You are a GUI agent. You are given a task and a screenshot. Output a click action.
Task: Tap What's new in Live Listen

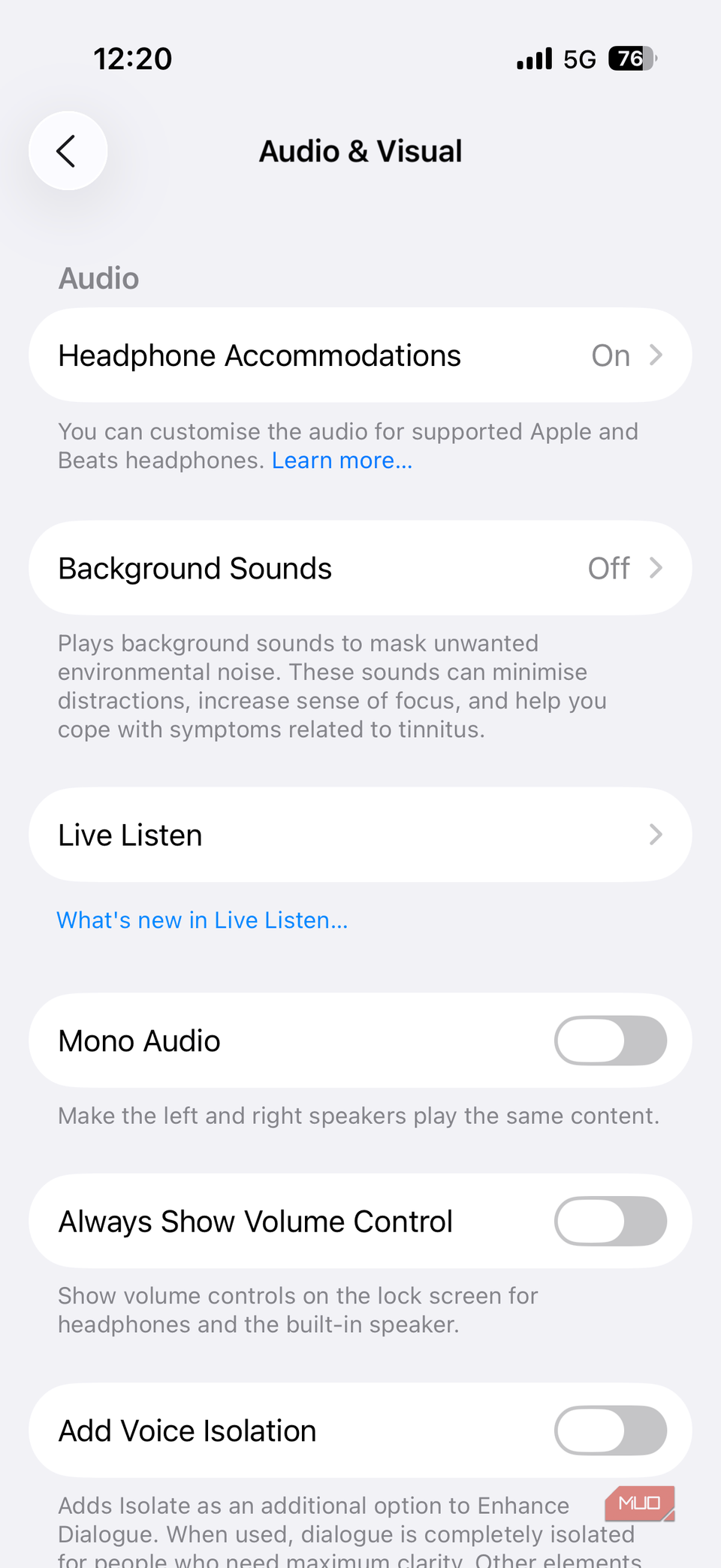click(201, 920)
